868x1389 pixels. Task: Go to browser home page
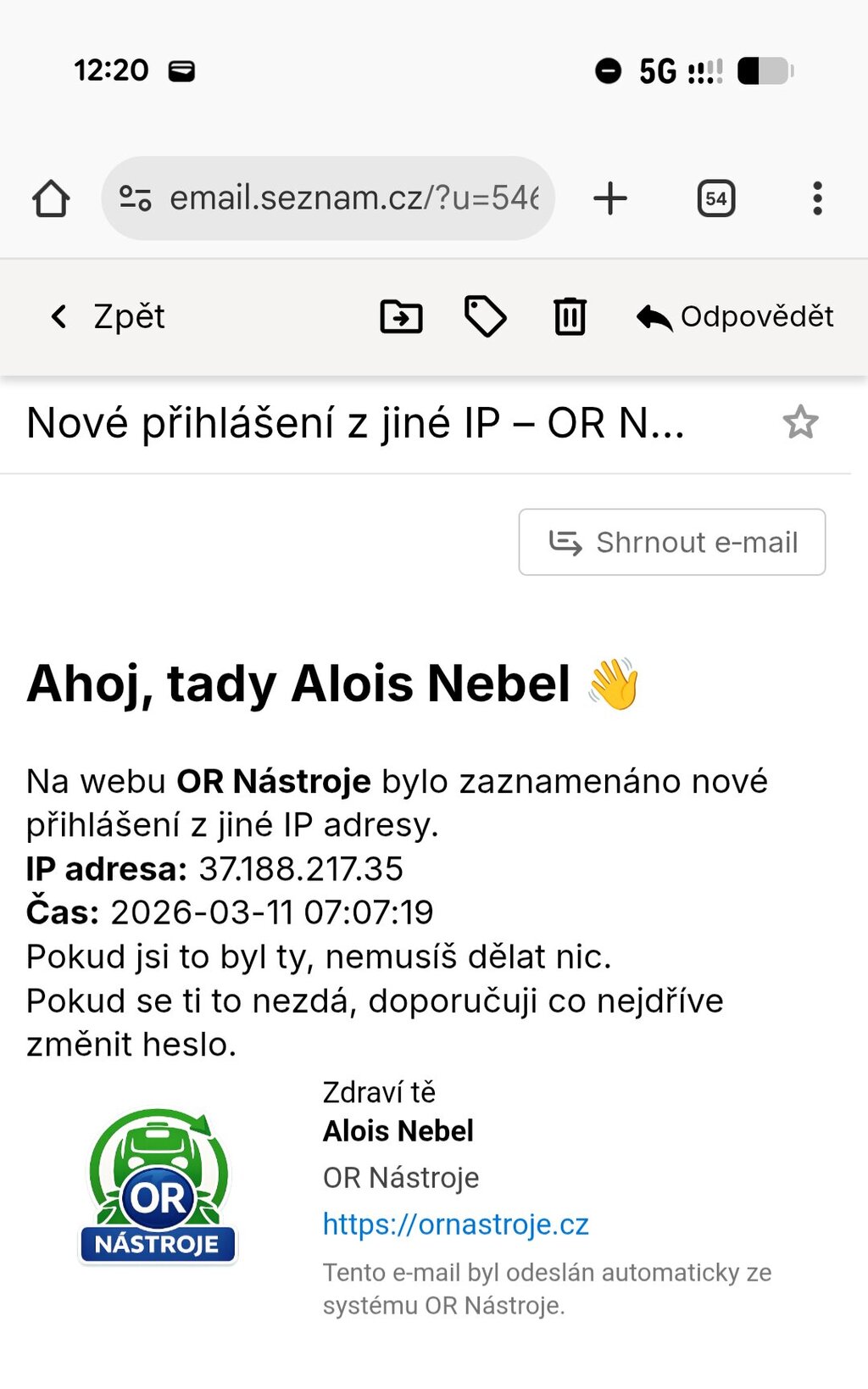pos(51,198)
